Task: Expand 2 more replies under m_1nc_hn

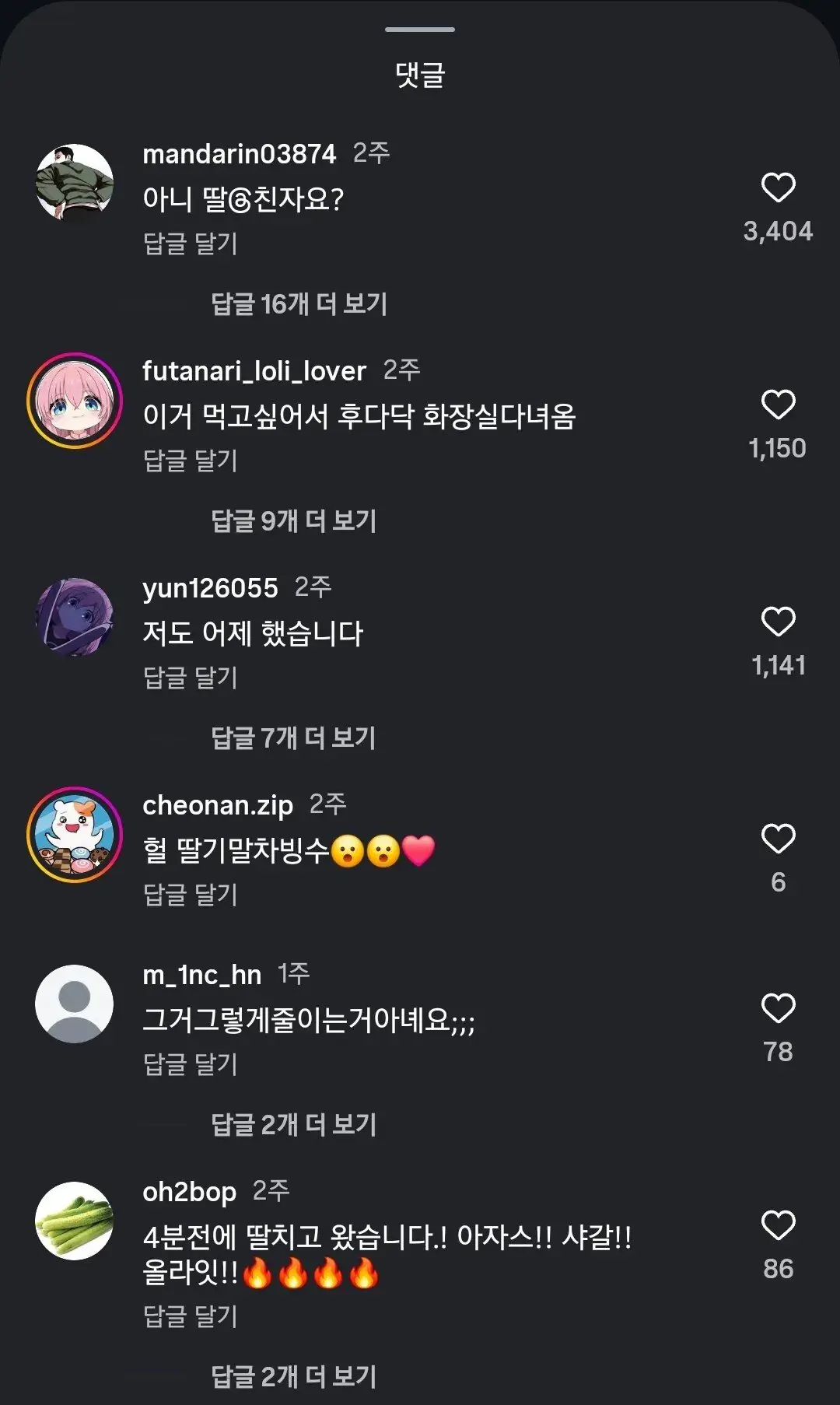Action: (x=295, y=1124)
